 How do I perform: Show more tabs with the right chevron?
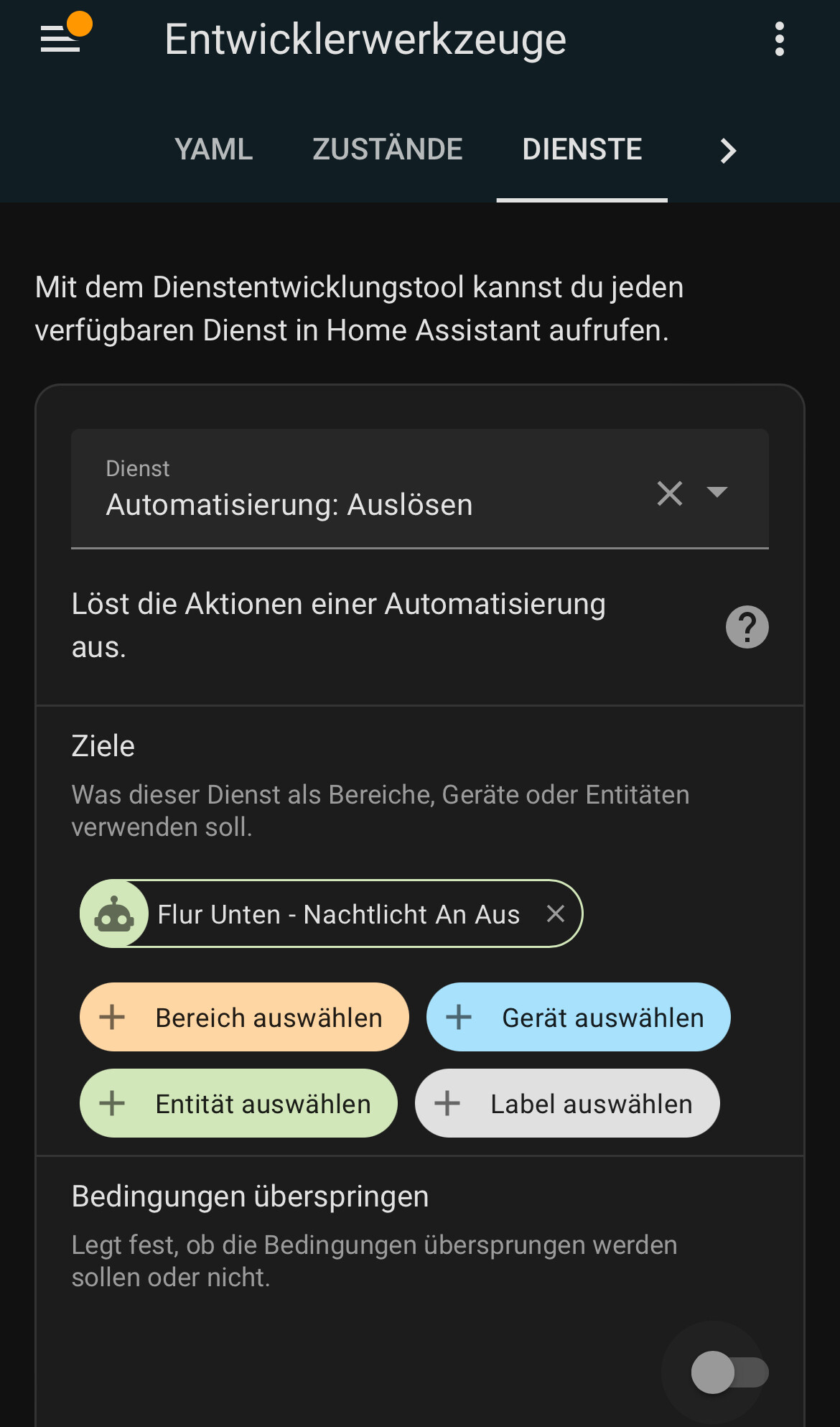[x=728, y=151]
